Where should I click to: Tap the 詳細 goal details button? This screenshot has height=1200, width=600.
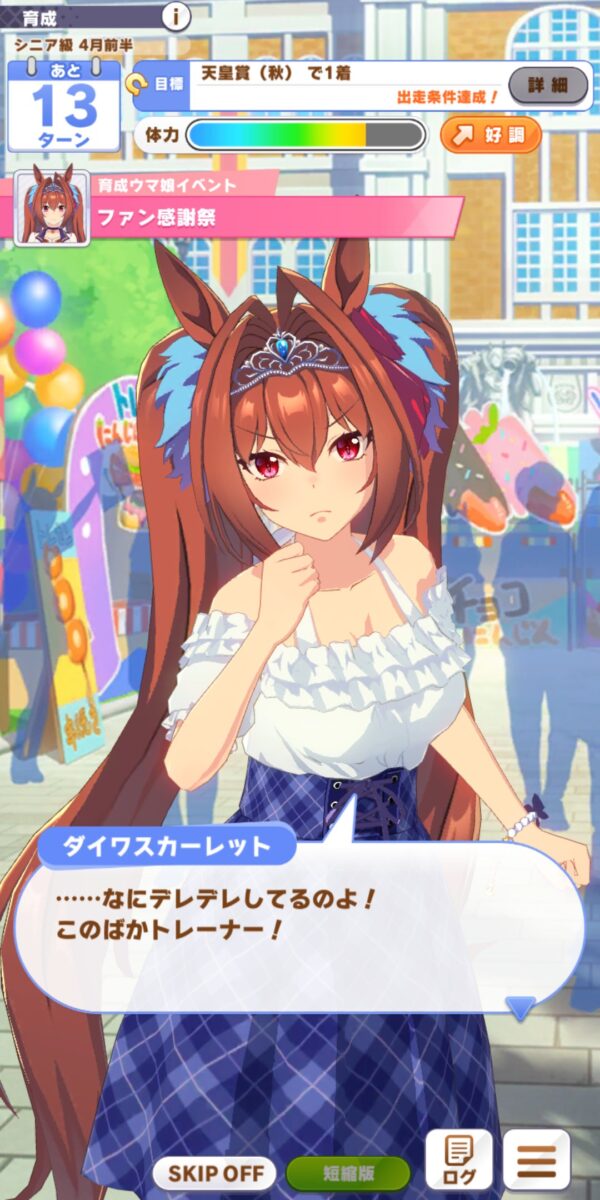coord(548,85)
